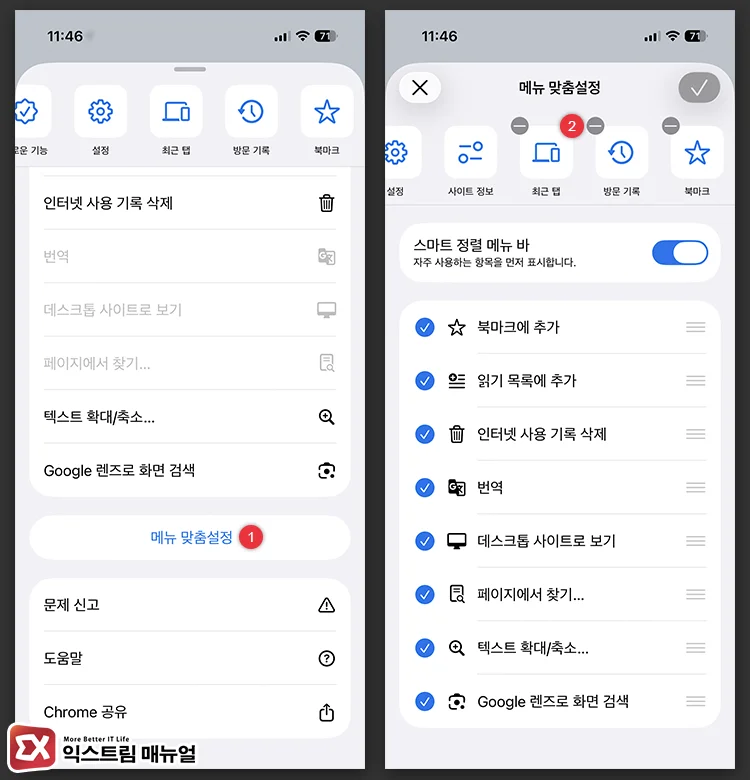Open 최근 탭 icon in the shortcut bar
The height and width of the screenshot is (780, 750).
click(176, 112)
